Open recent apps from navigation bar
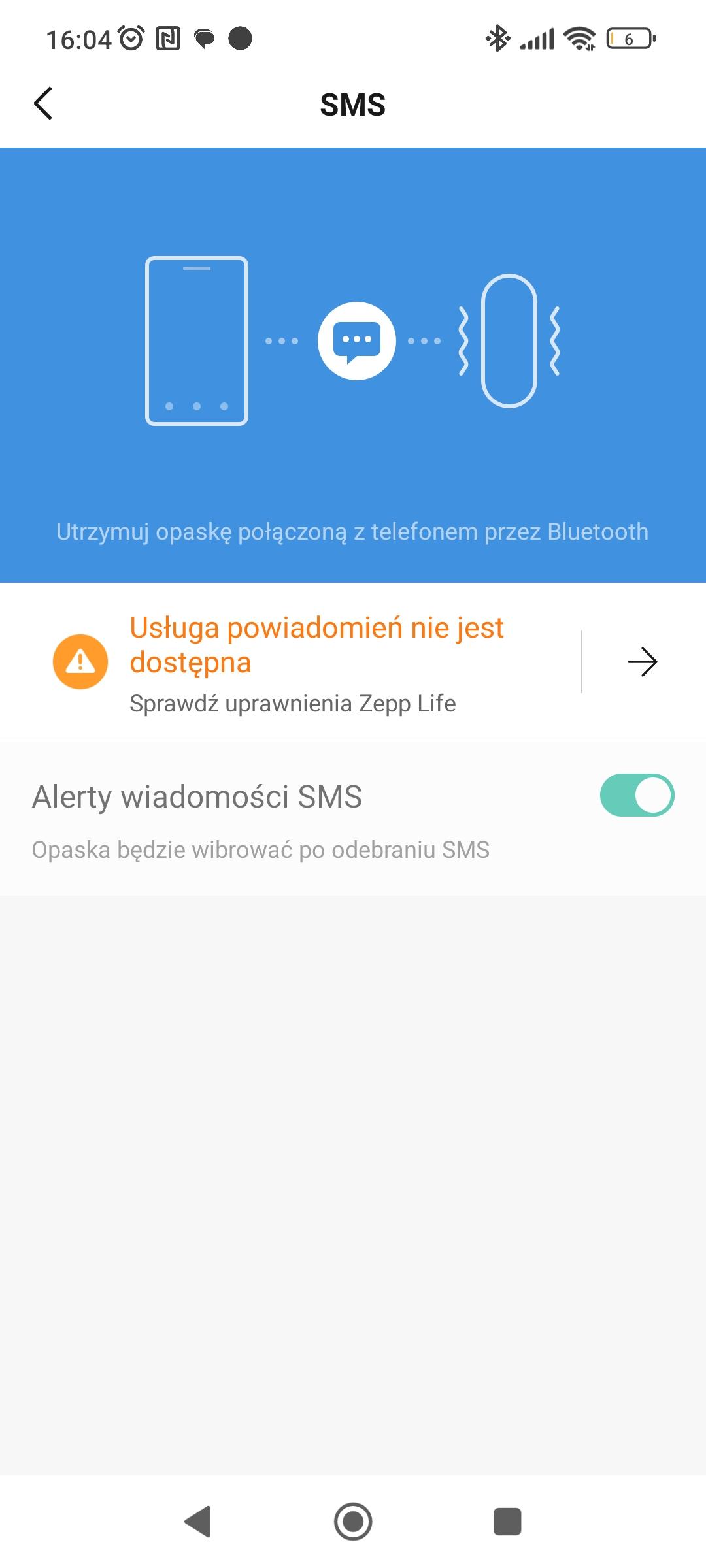 click(x=507, y=1522)
